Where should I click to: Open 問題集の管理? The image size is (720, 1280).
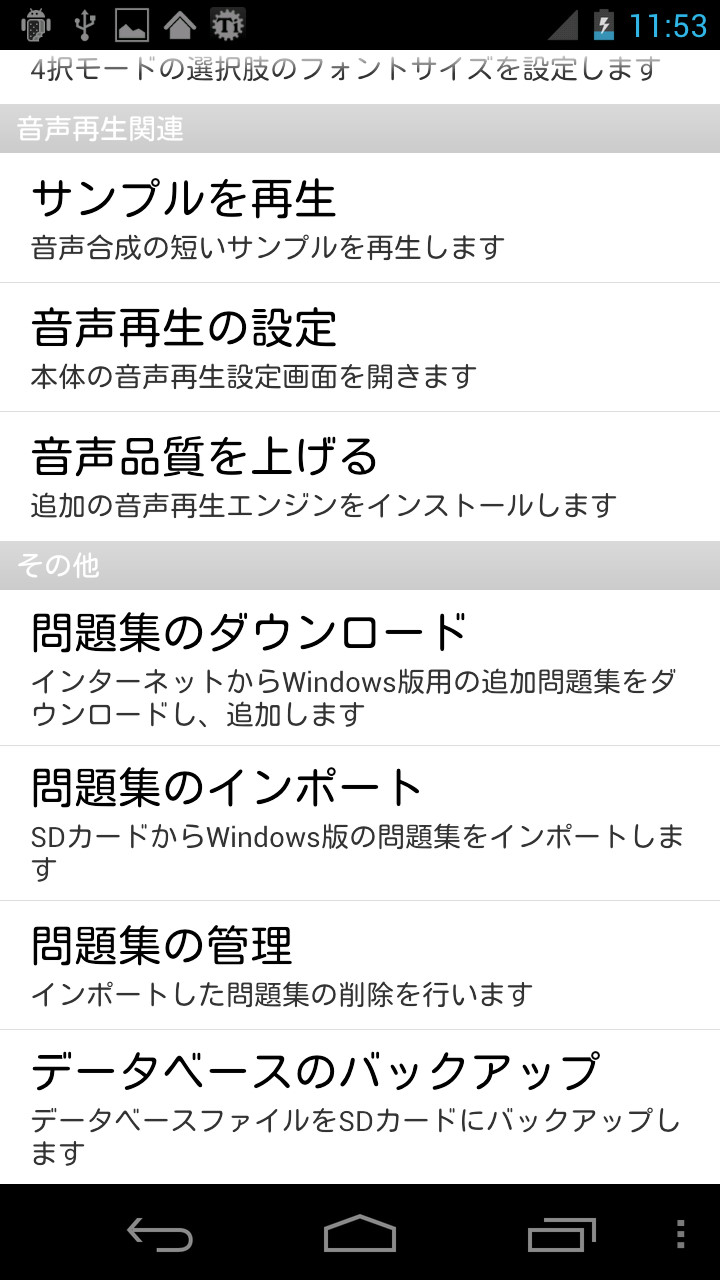pyautogui.click(x=360, y=965)
